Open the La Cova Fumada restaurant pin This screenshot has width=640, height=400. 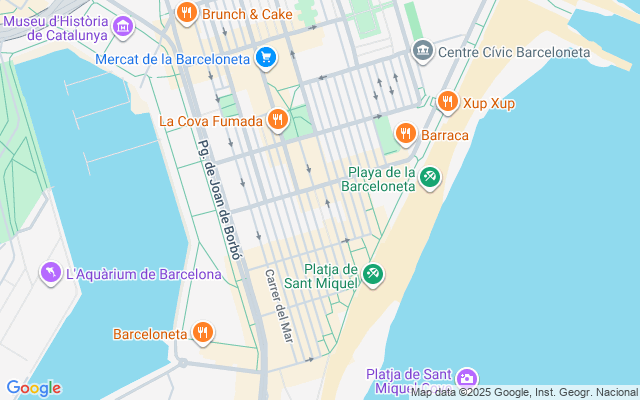pos(278,120)
